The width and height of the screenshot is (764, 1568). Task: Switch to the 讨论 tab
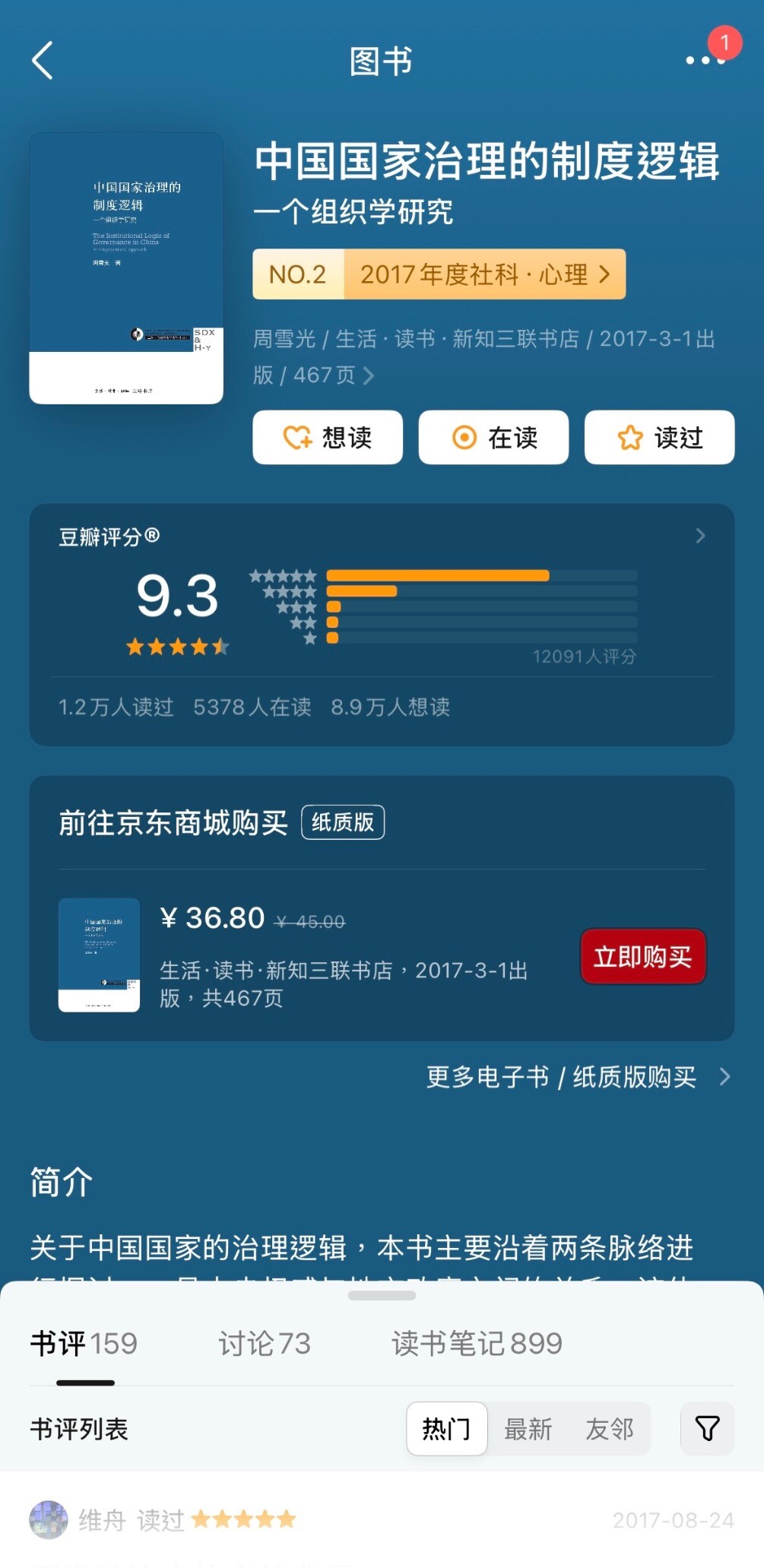[264, 1344]
